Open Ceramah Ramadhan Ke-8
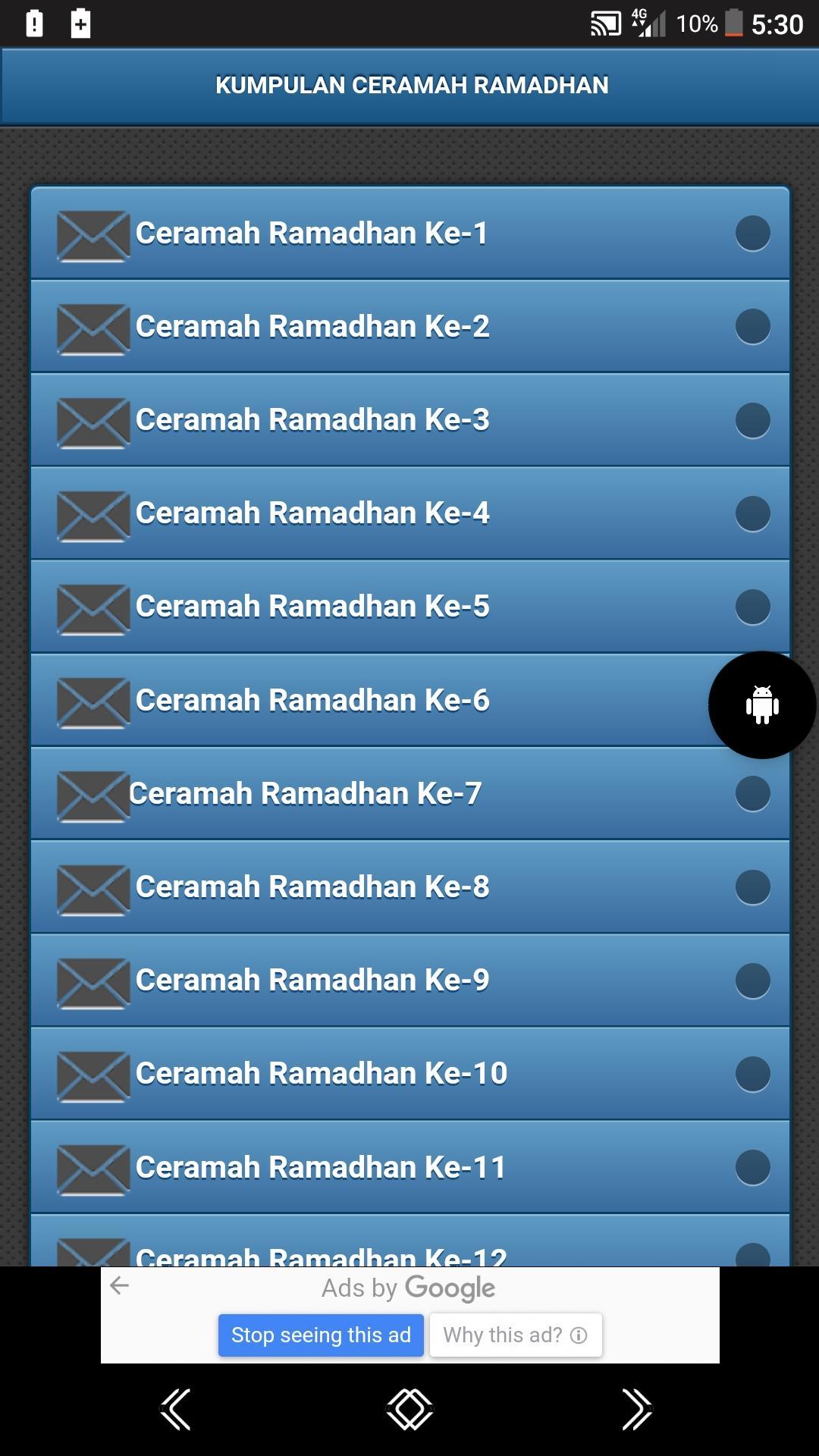819x1456 pixels. pyautogui.click(x=409, y=886)
